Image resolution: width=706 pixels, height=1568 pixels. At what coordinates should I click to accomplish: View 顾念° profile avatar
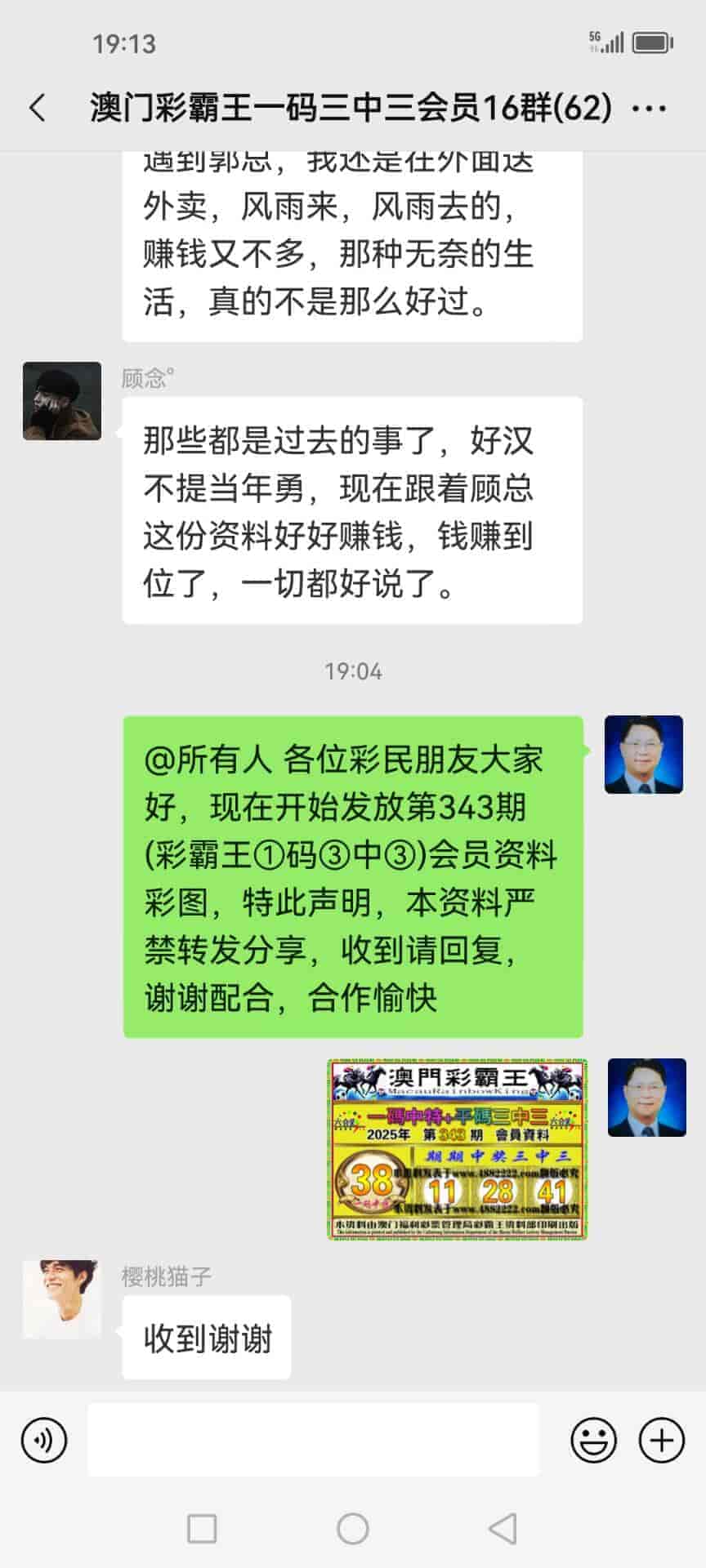(62, 401)
